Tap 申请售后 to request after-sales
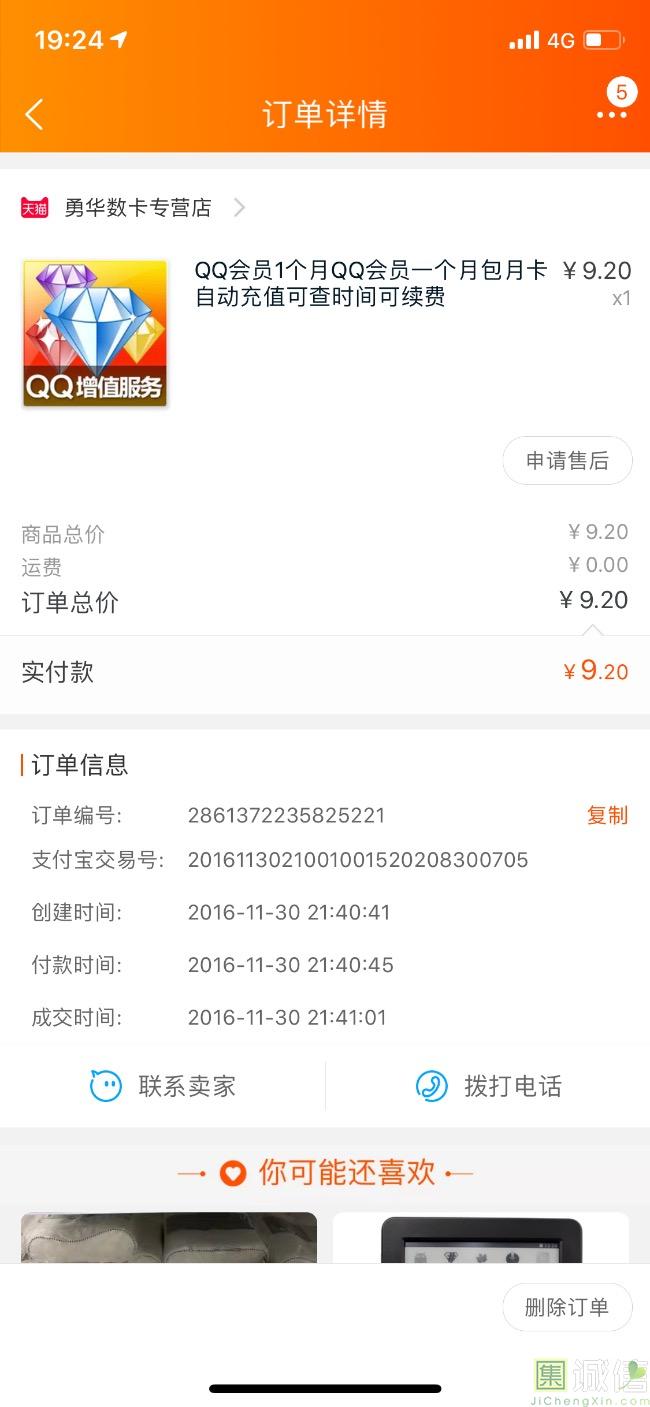 [567, 461]
